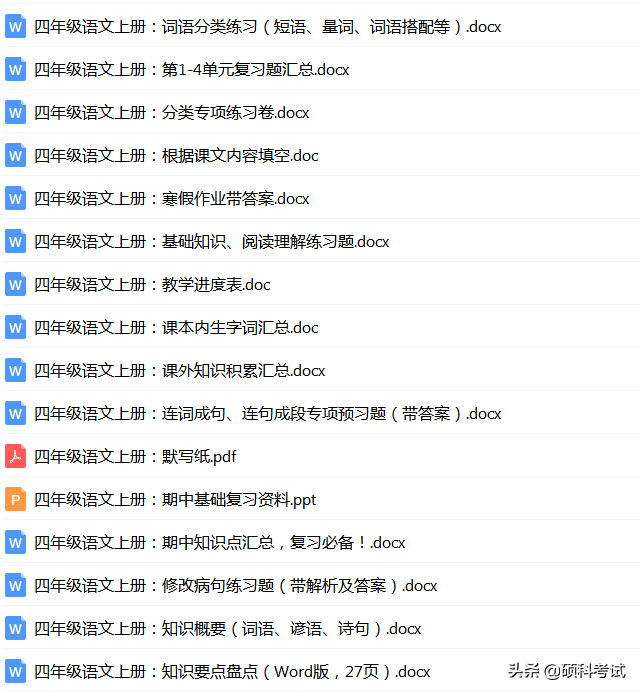Select the 分类专项练习卷.docx document
The image size is (640, 693).
click(171, 113)
